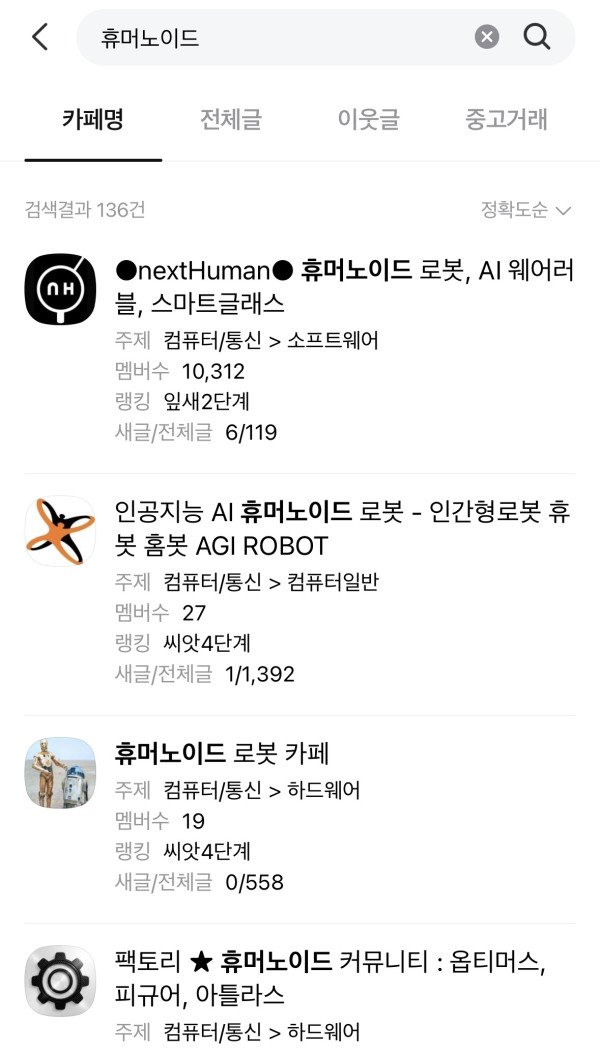
Task: Open the 정확도순 sort dropdown
Action: pos(525,210)
